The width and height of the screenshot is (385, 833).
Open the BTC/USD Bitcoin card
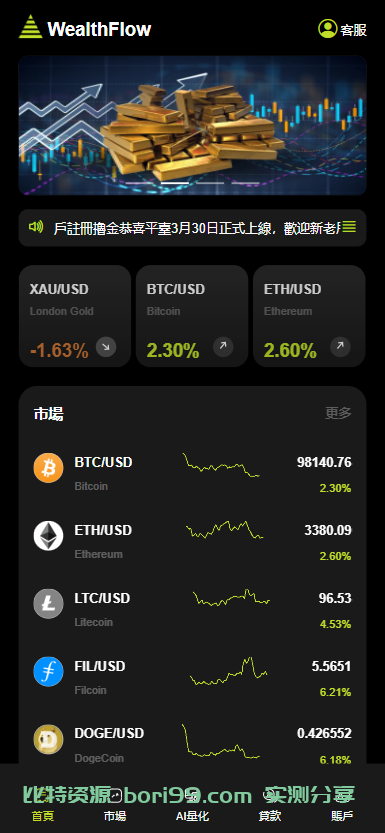click(x=192, y=316)
